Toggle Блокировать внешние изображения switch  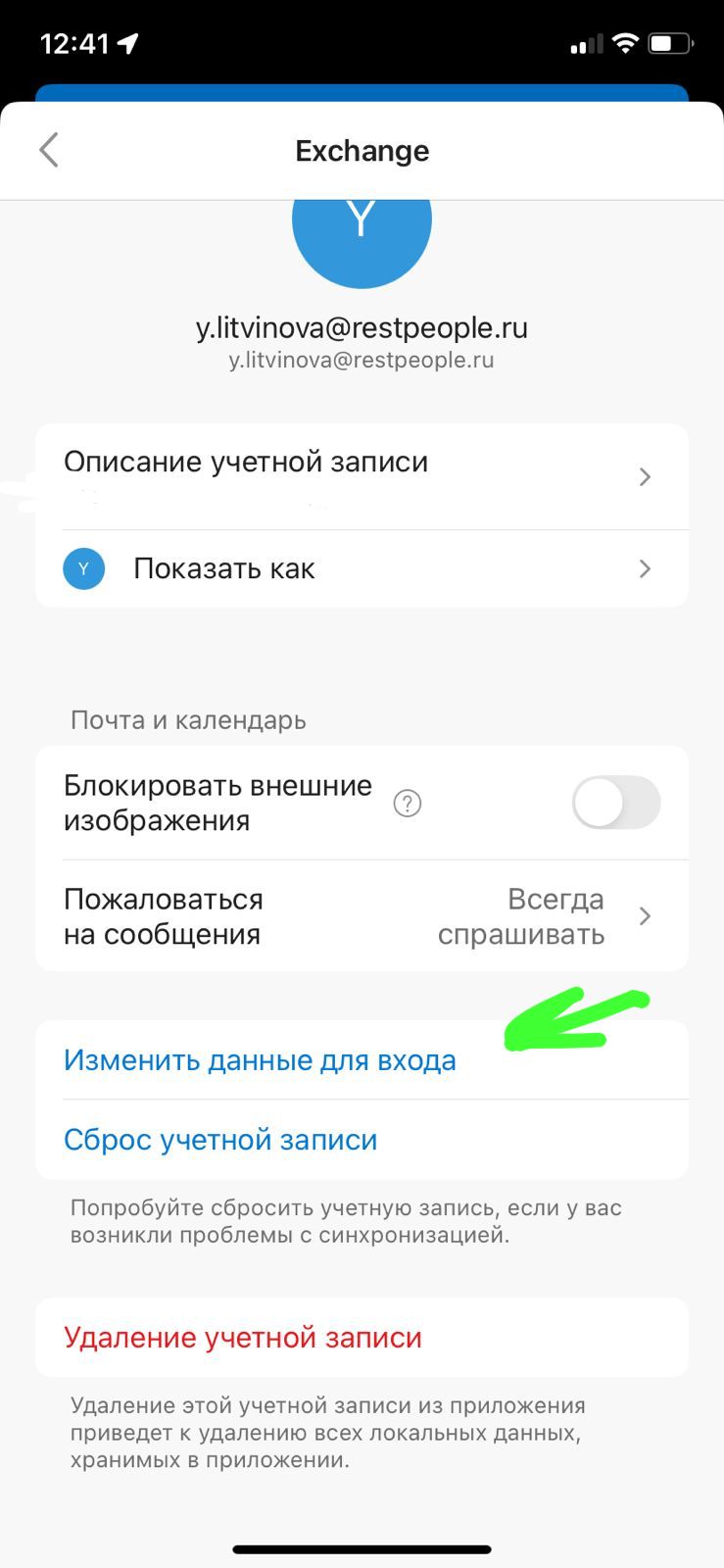coord(615,804)
